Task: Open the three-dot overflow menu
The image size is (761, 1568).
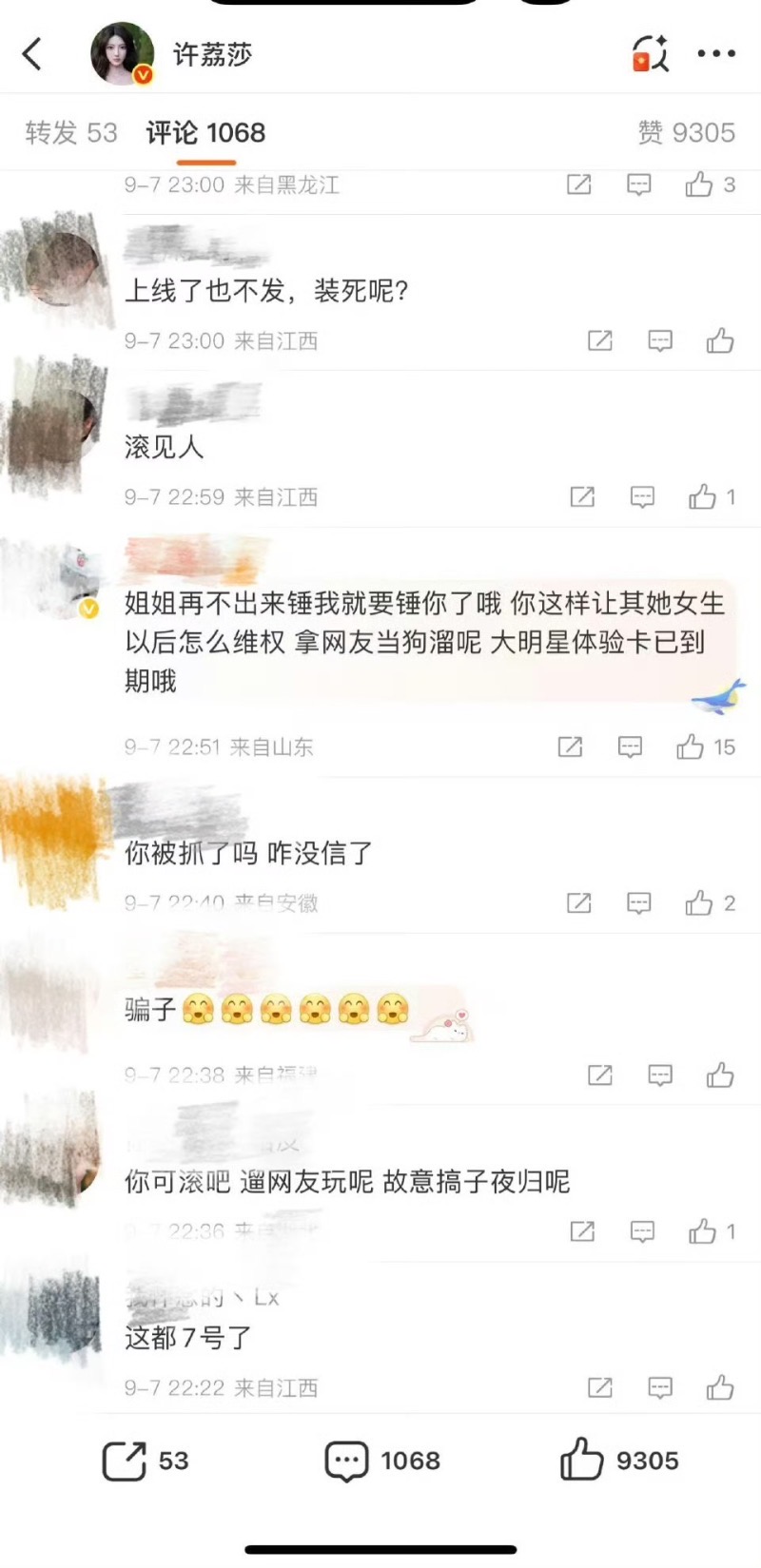Action: 716,54
